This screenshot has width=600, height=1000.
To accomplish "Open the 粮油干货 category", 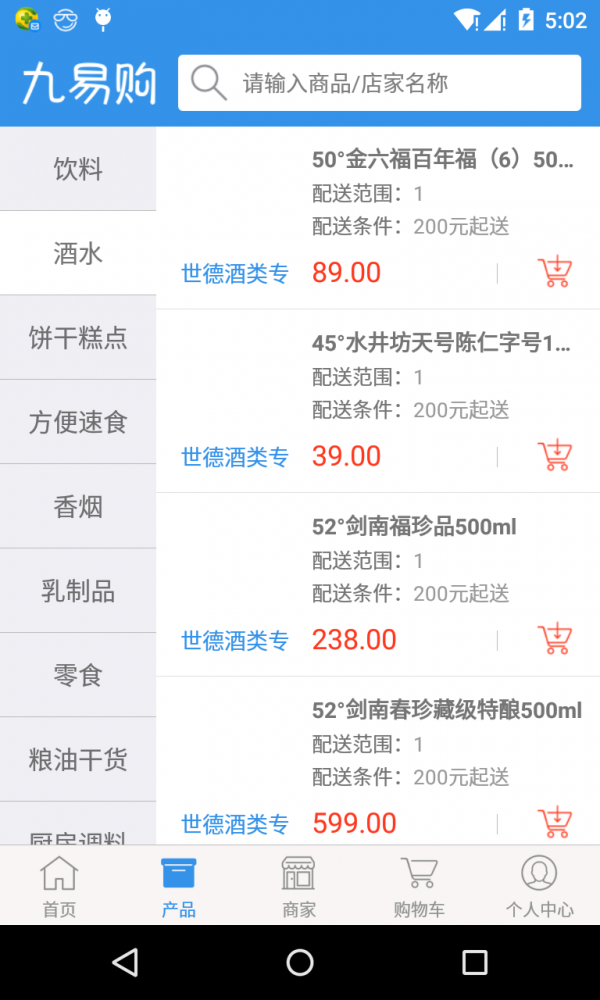I will (x=78, y=760).
